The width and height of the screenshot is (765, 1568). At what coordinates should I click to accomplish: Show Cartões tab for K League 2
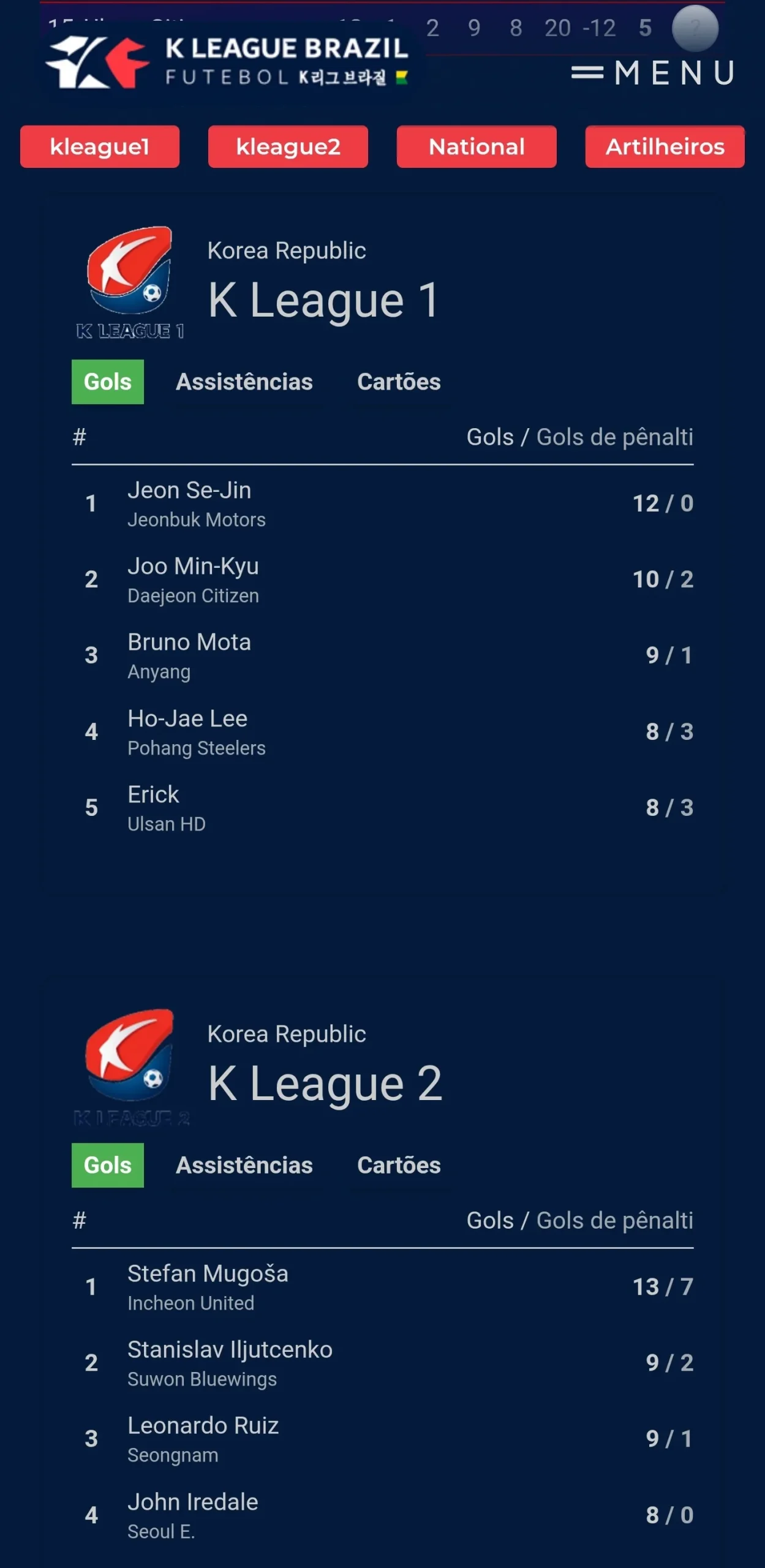coord(399,1165)
